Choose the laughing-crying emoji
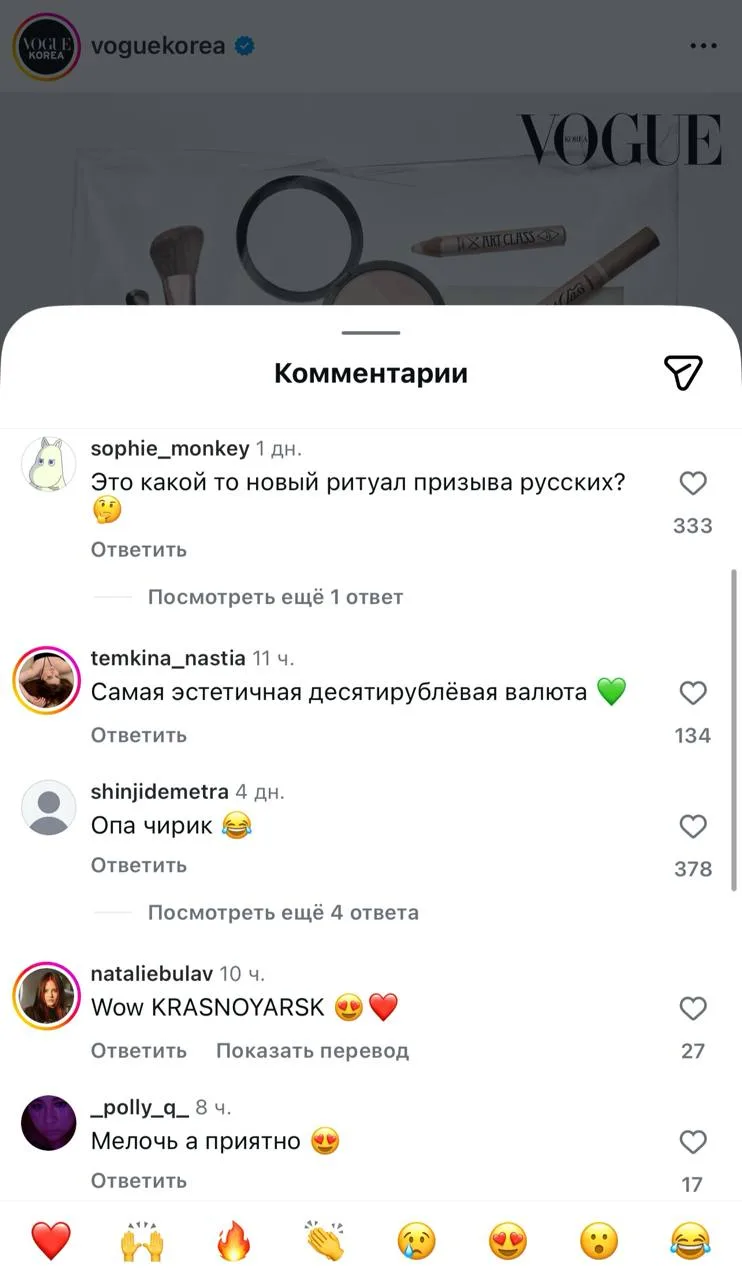Viewport: 742px width, 1280px height. [691, 1241]
